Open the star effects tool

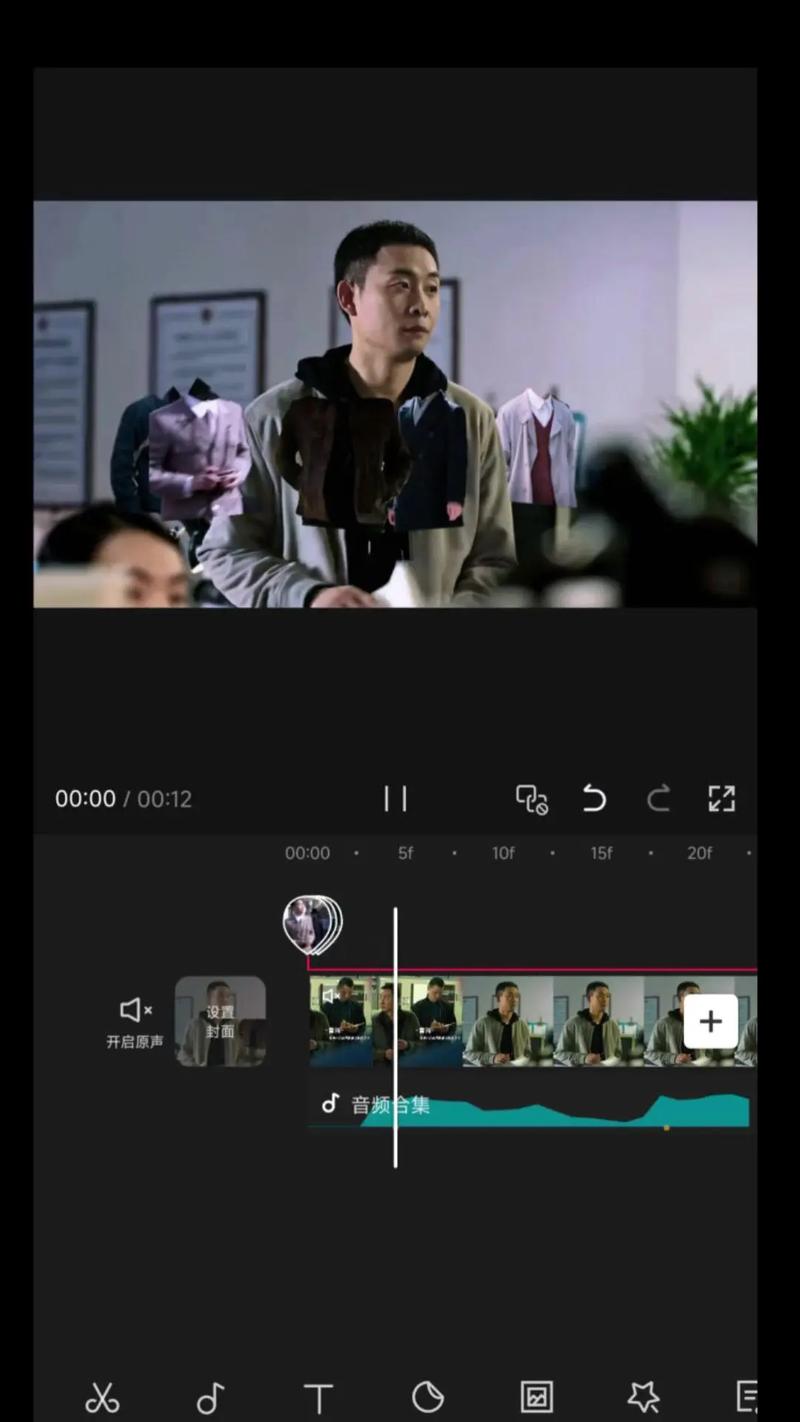[x=643, y=1396]
